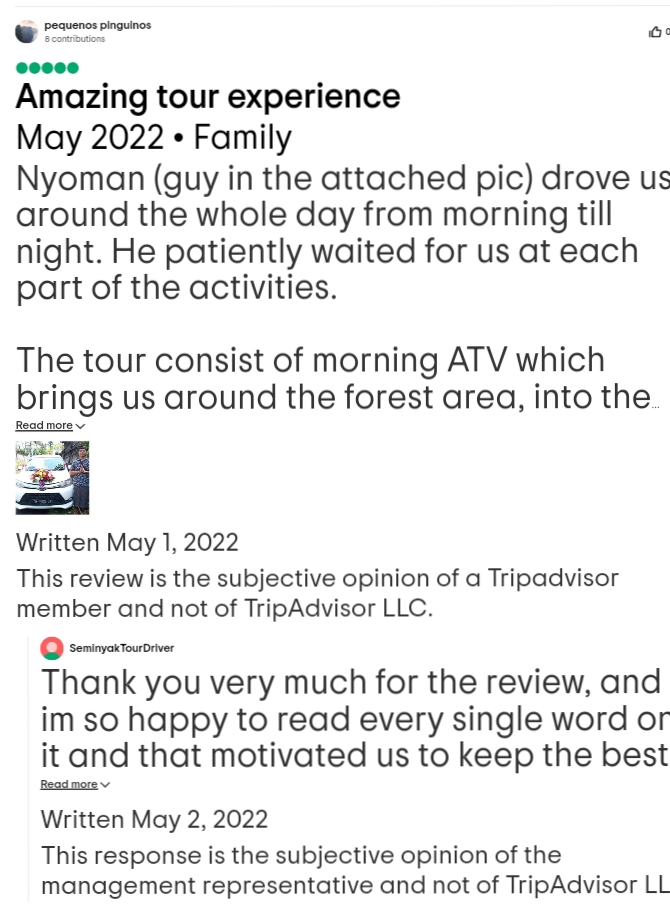Open the attached car photo

click(52, 478)
